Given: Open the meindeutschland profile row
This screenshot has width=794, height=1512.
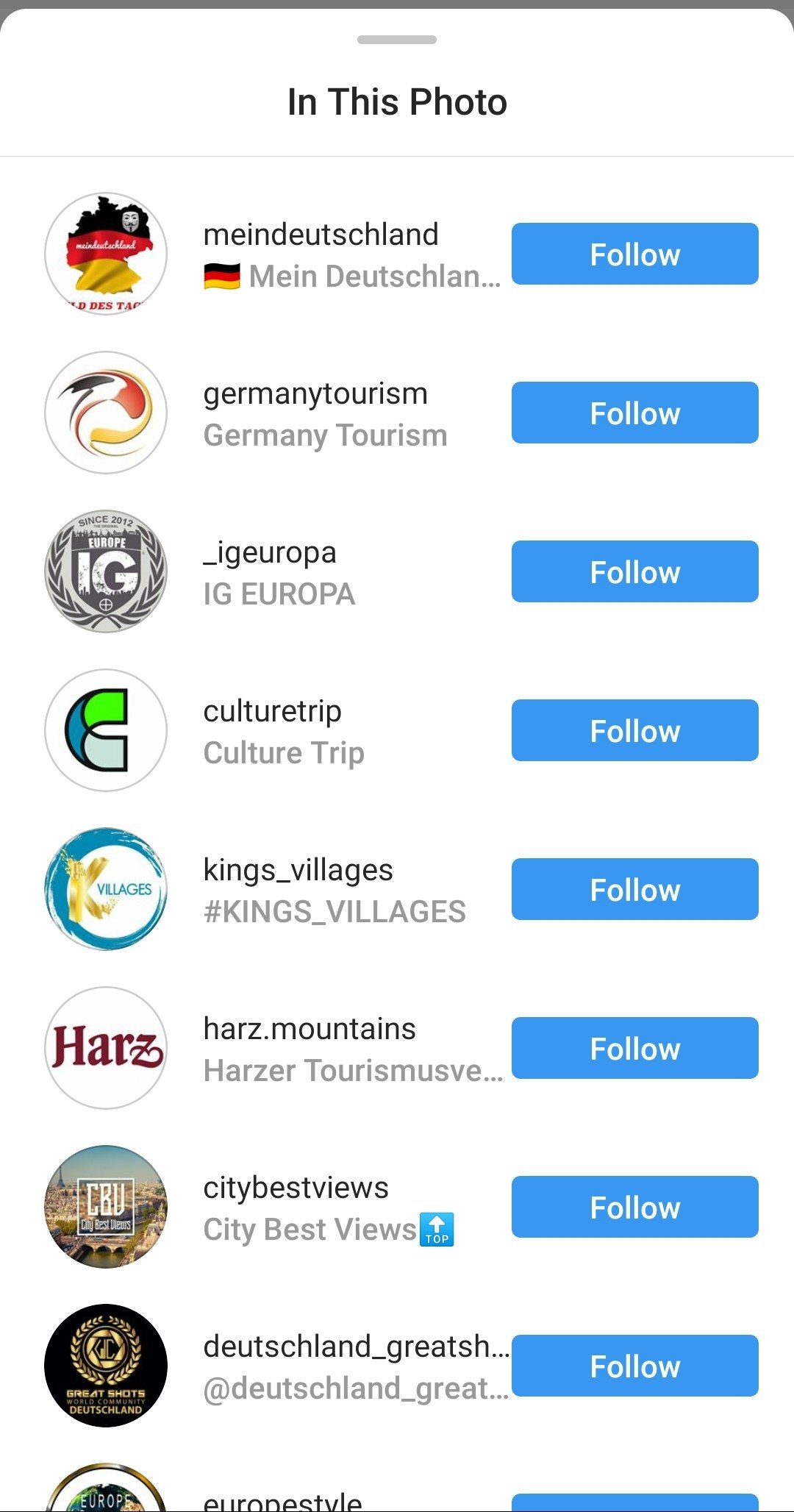Looking at the screenshot, I should click(272, 254).
